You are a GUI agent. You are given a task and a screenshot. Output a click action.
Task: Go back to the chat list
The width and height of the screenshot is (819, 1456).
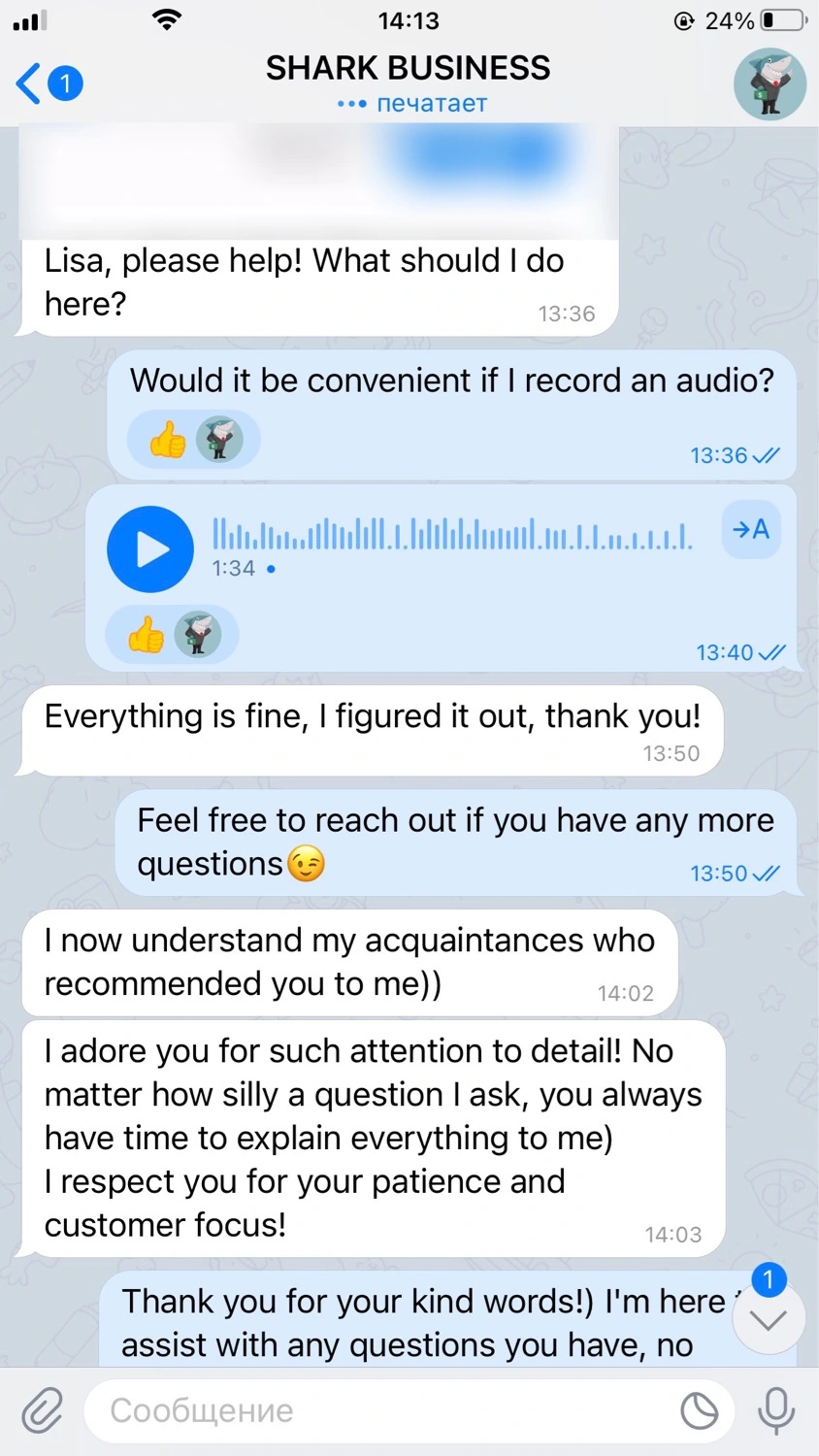47,83
